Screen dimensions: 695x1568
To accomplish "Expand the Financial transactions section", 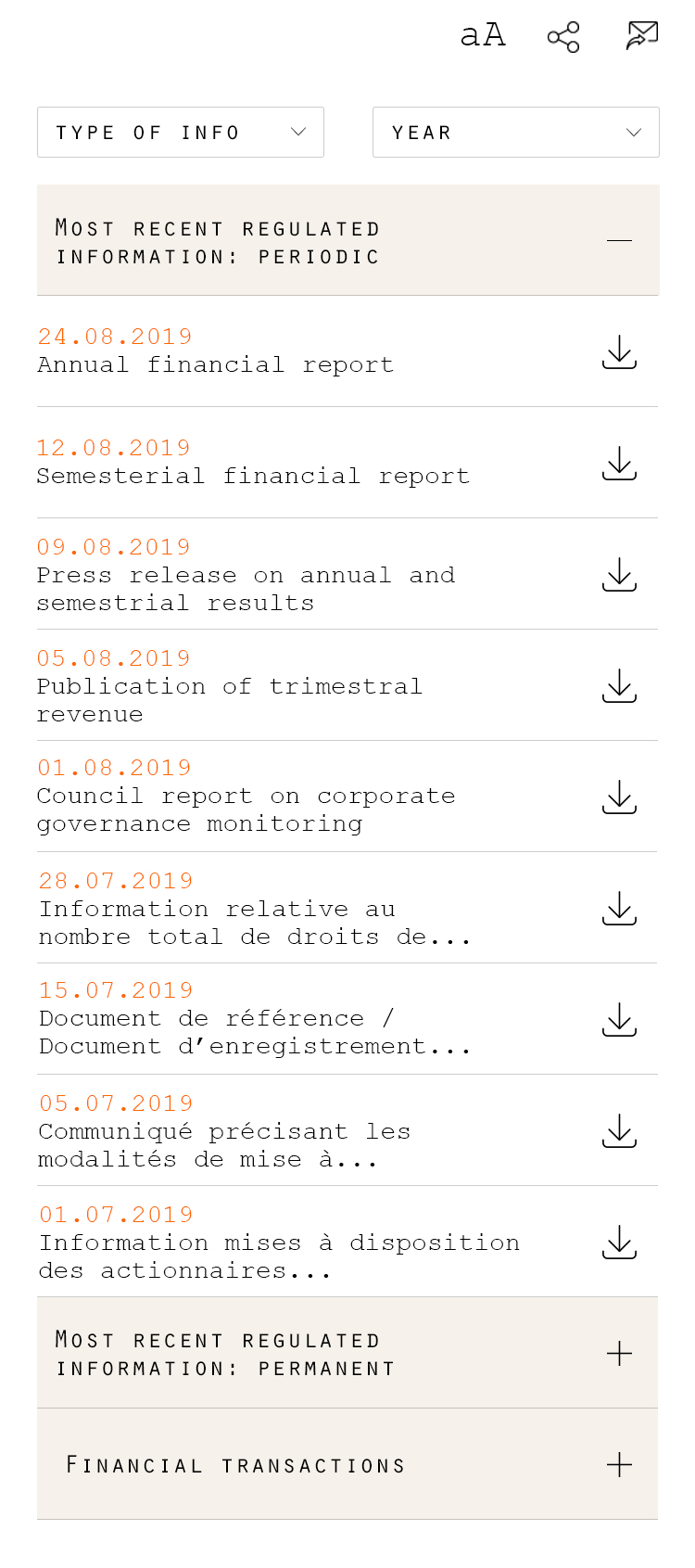I will coord(619,1465).
